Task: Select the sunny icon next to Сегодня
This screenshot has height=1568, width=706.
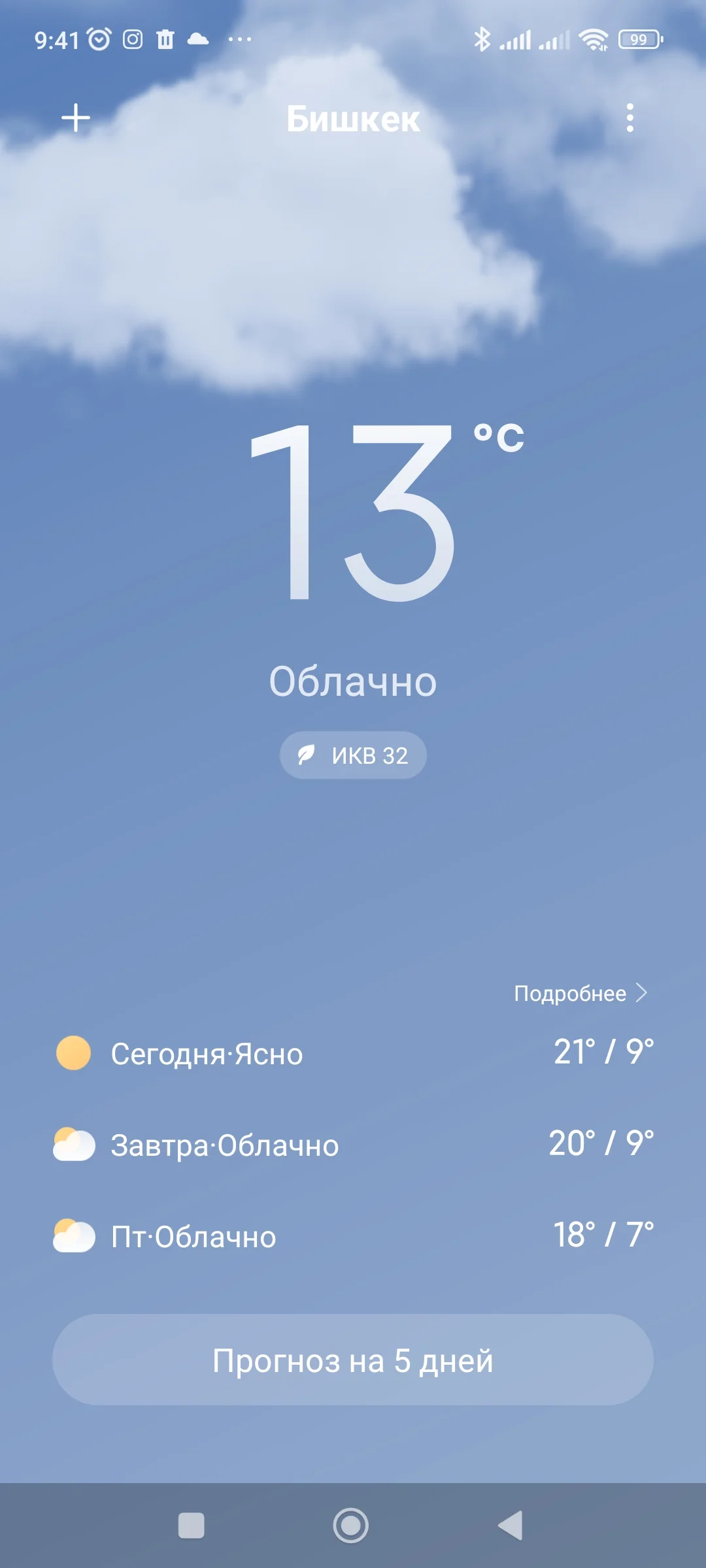Action: pyautogui.click(x=73, y=1054)
